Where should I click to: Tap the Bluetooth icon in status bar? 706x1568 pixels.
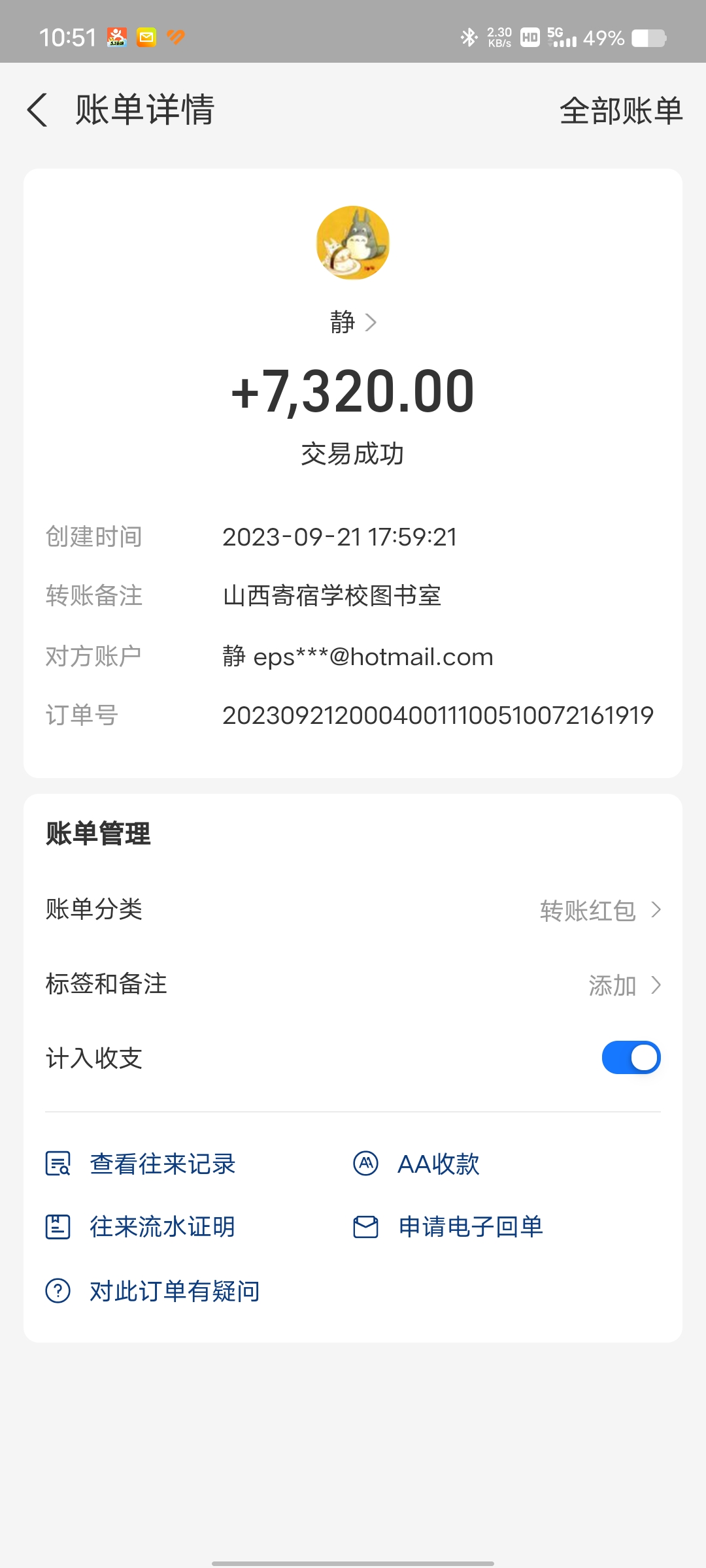pyautogui.click(x=468, y=37)
